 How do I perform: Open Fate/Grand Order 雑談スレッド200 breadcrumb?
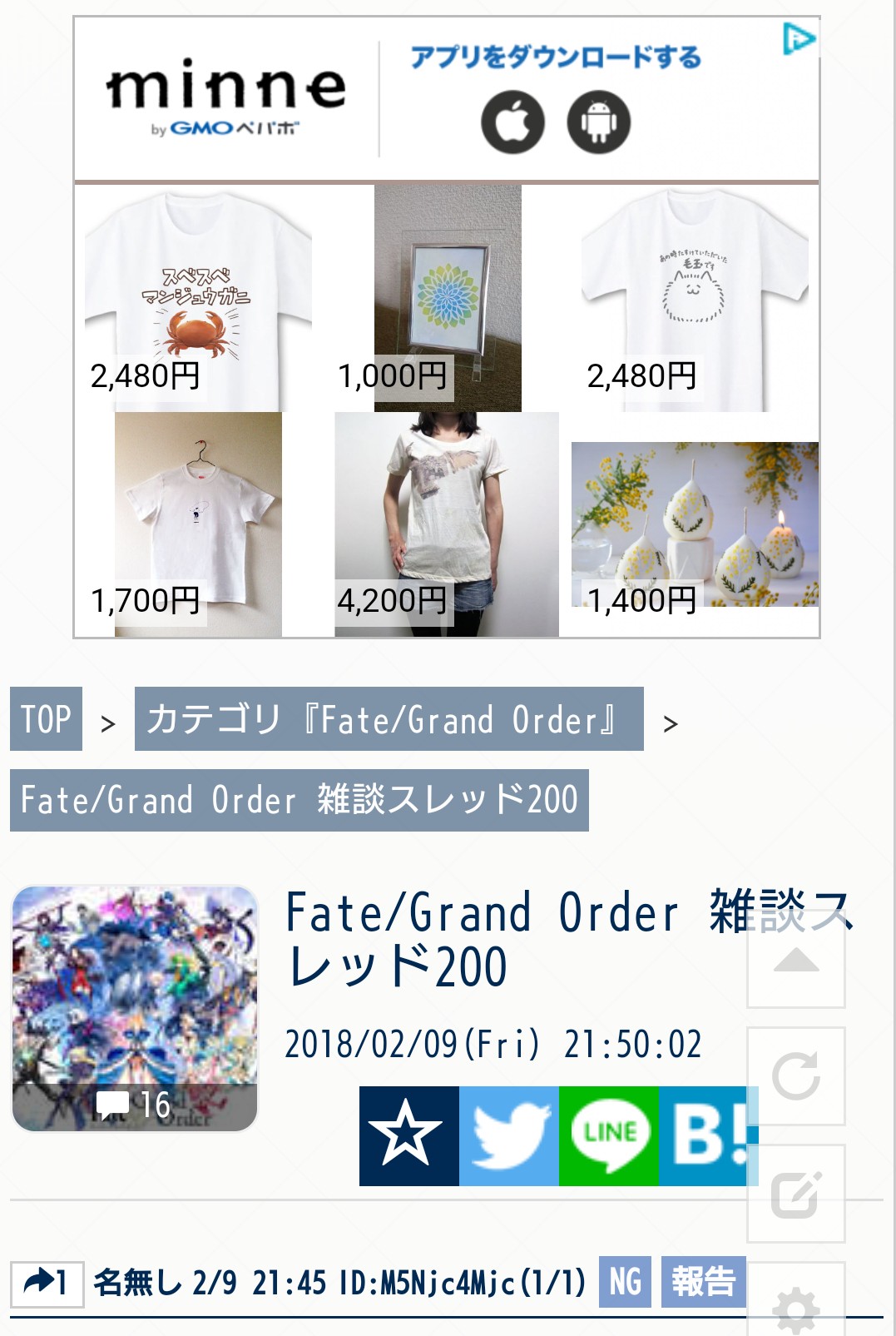[299, 800]
